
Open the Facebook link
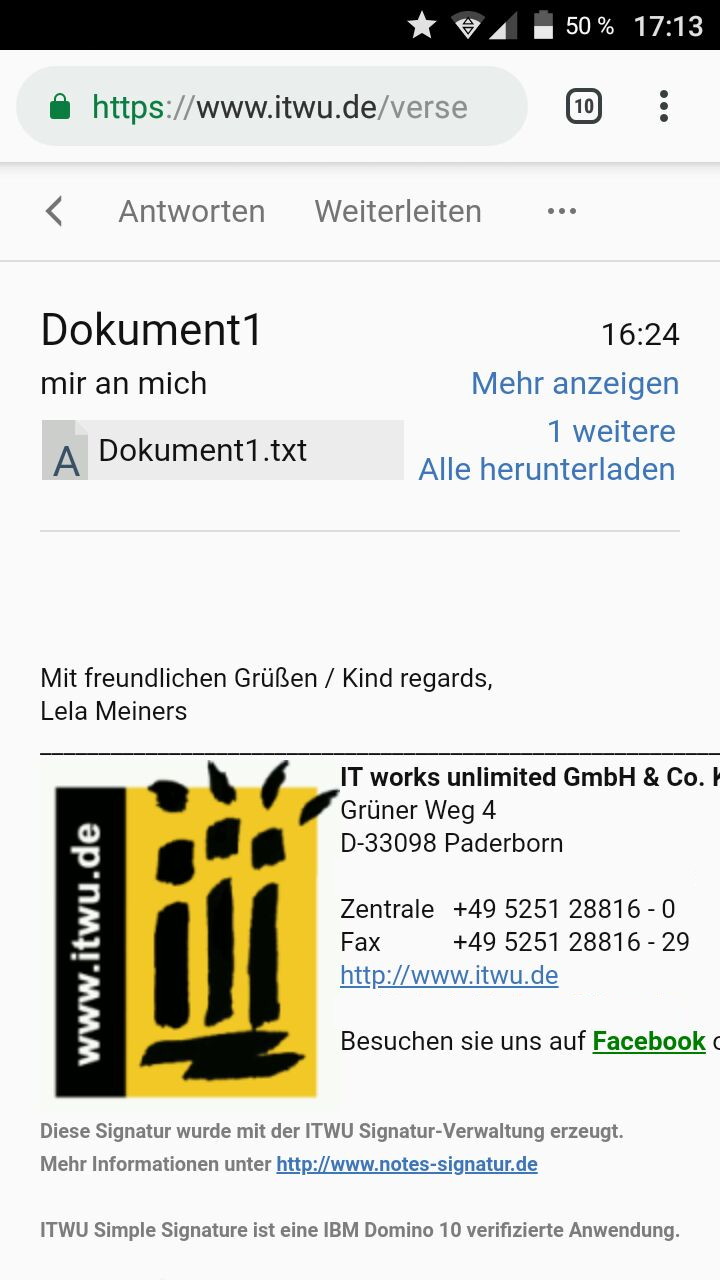[649, 1041]
